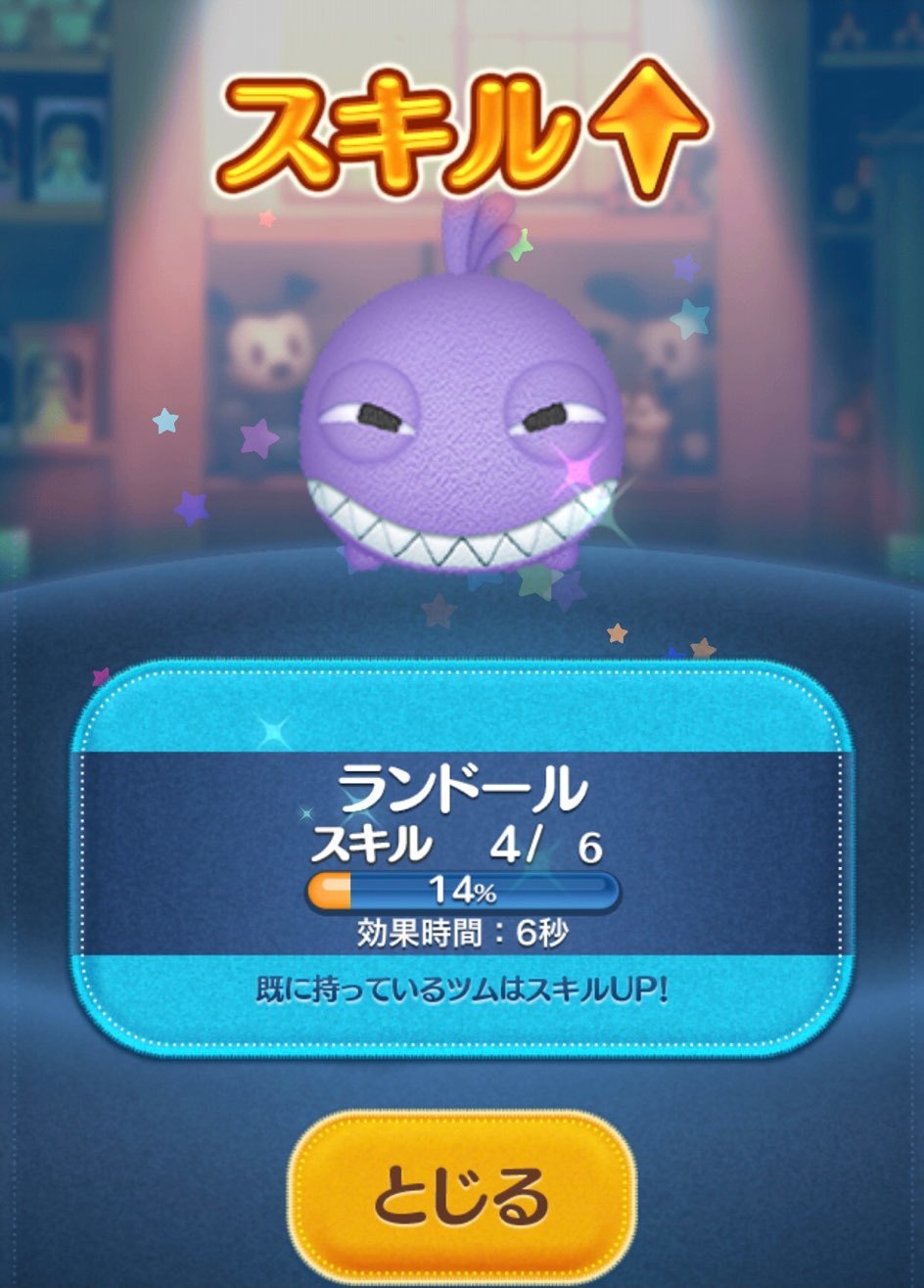Screen dimensions: 924x1288
Task: Tap the とじる button to close
Action: (x=461, y=1196)
